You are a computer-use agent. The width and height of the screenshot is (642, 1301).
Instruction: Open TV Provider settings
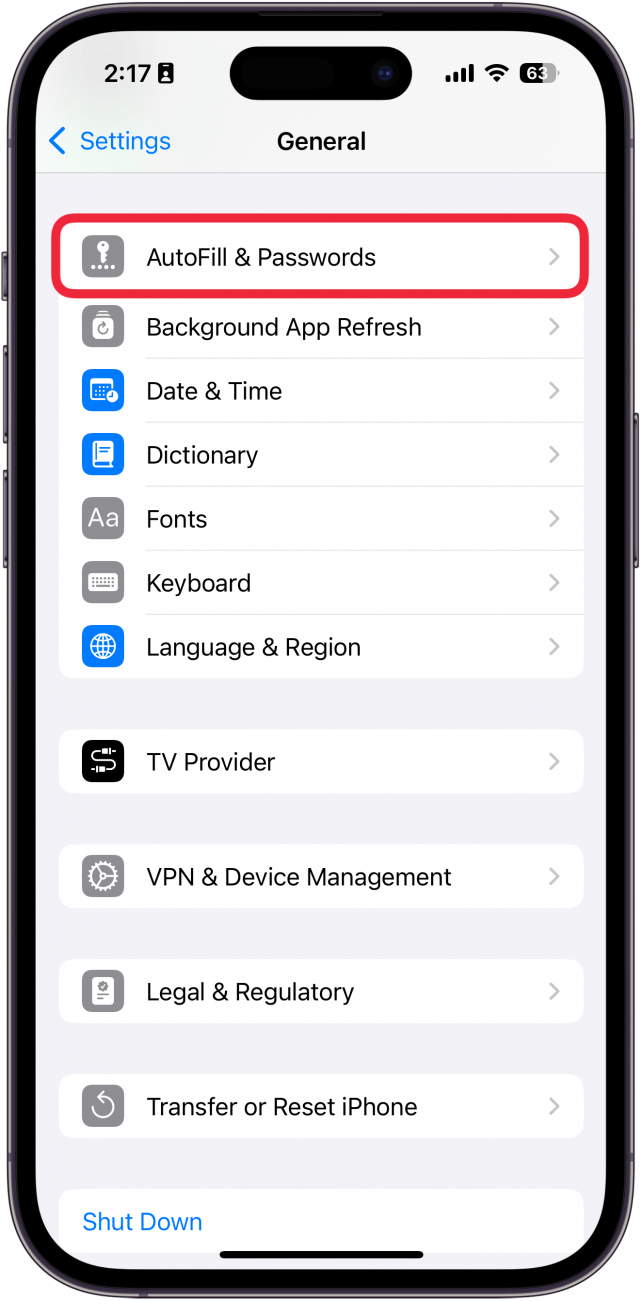[x=320, y=762]
